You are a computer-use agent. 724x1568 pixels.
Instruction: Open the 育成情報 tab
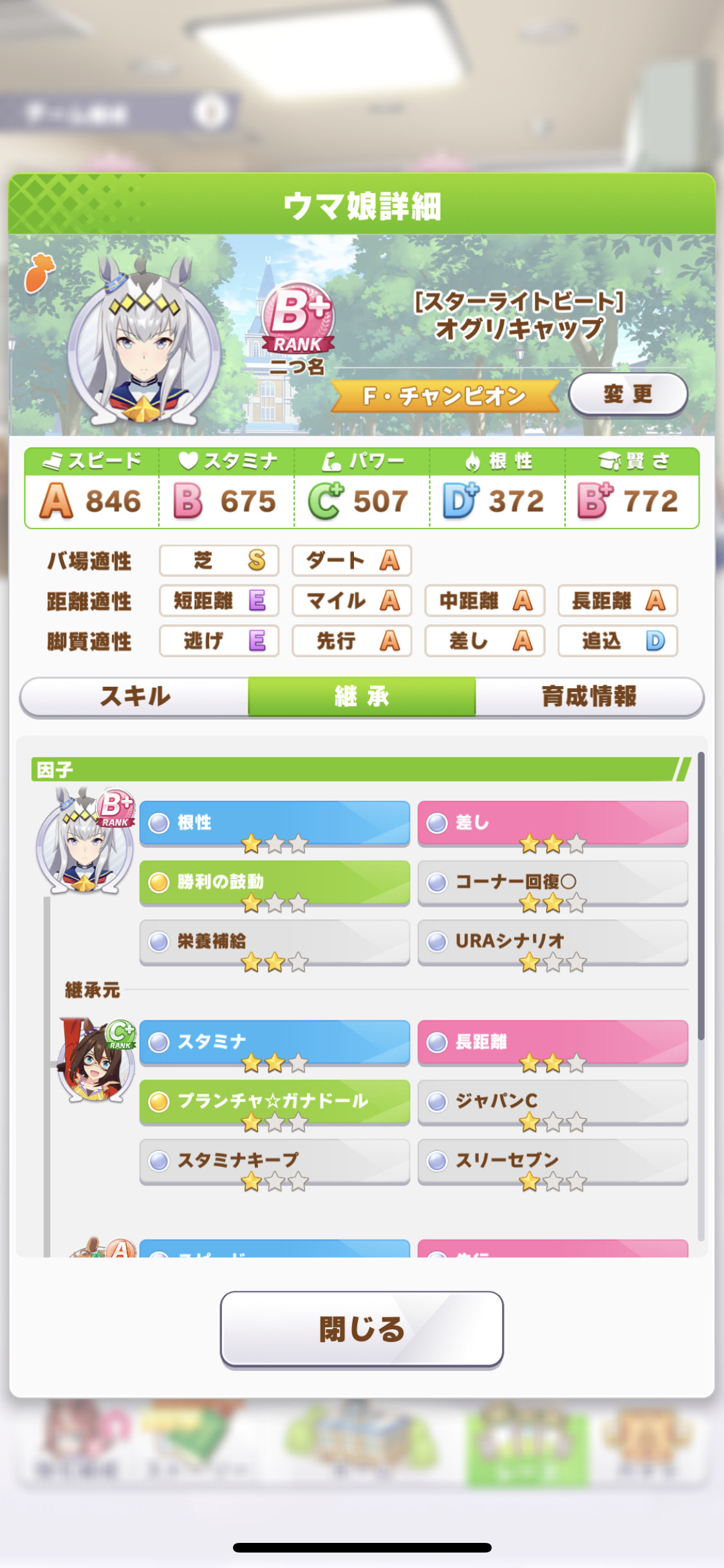(589, 696)
